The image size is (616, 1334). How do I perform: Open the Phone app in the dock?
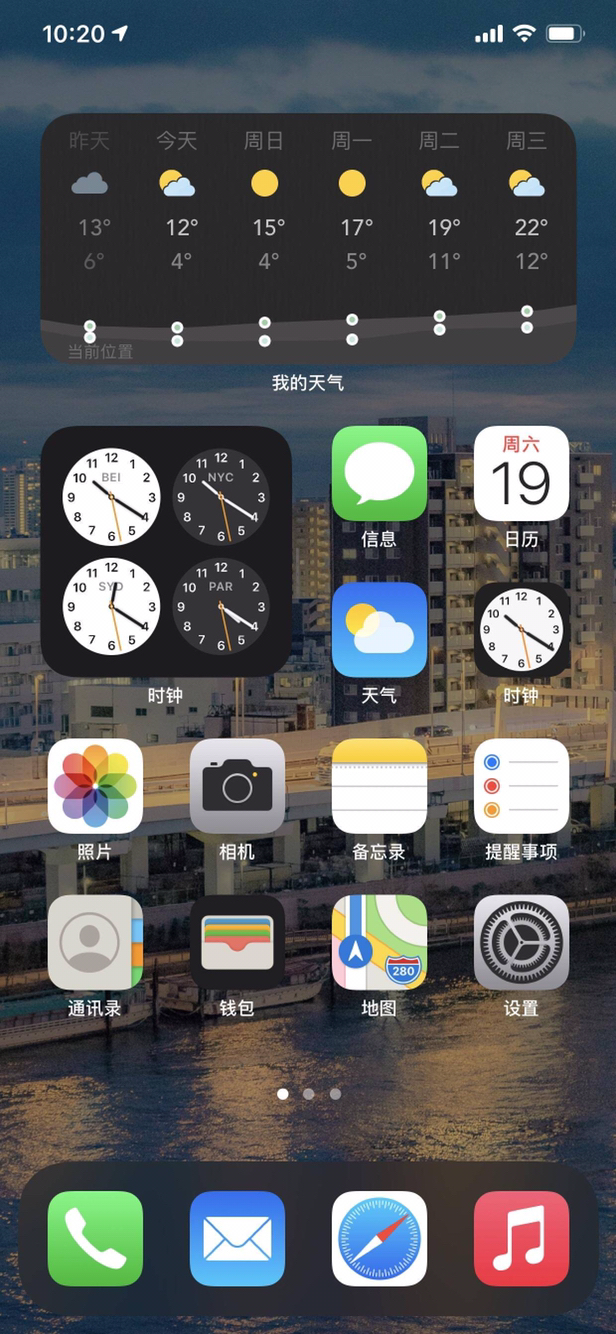(95, 1238)
